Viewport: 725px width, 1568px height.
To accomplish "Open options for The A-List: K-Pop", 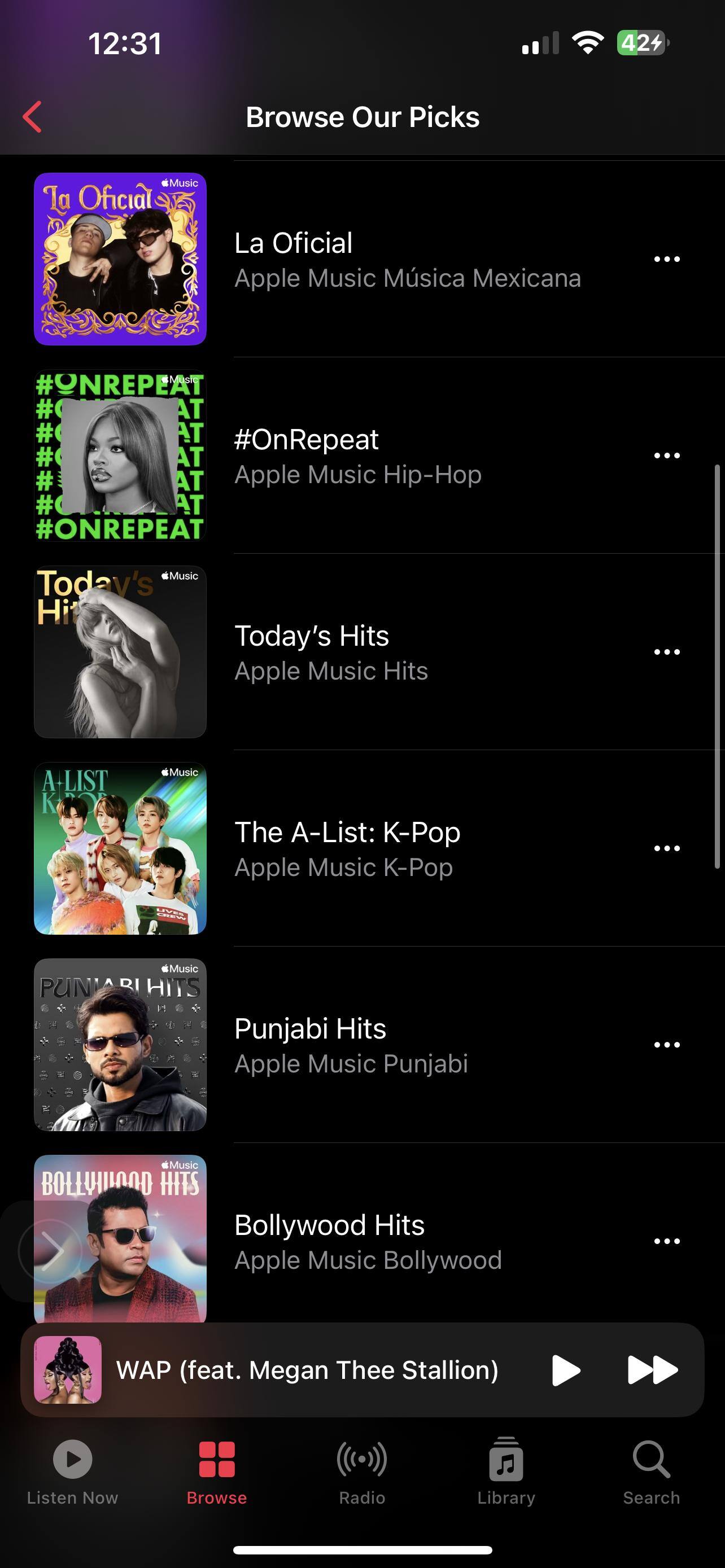I will 667,848.
